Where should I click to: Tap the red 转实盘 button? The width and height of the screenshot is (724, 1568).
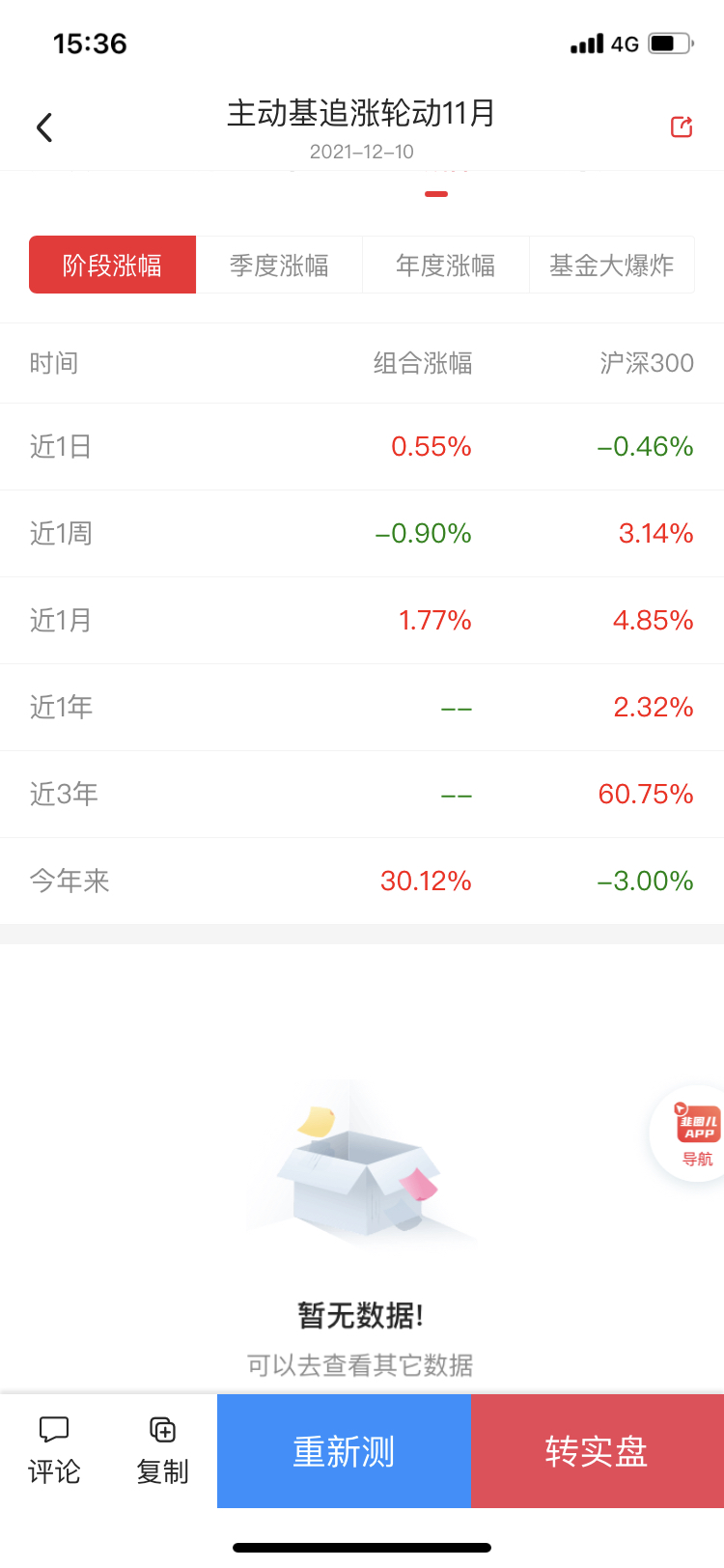tap(597, 1451)
